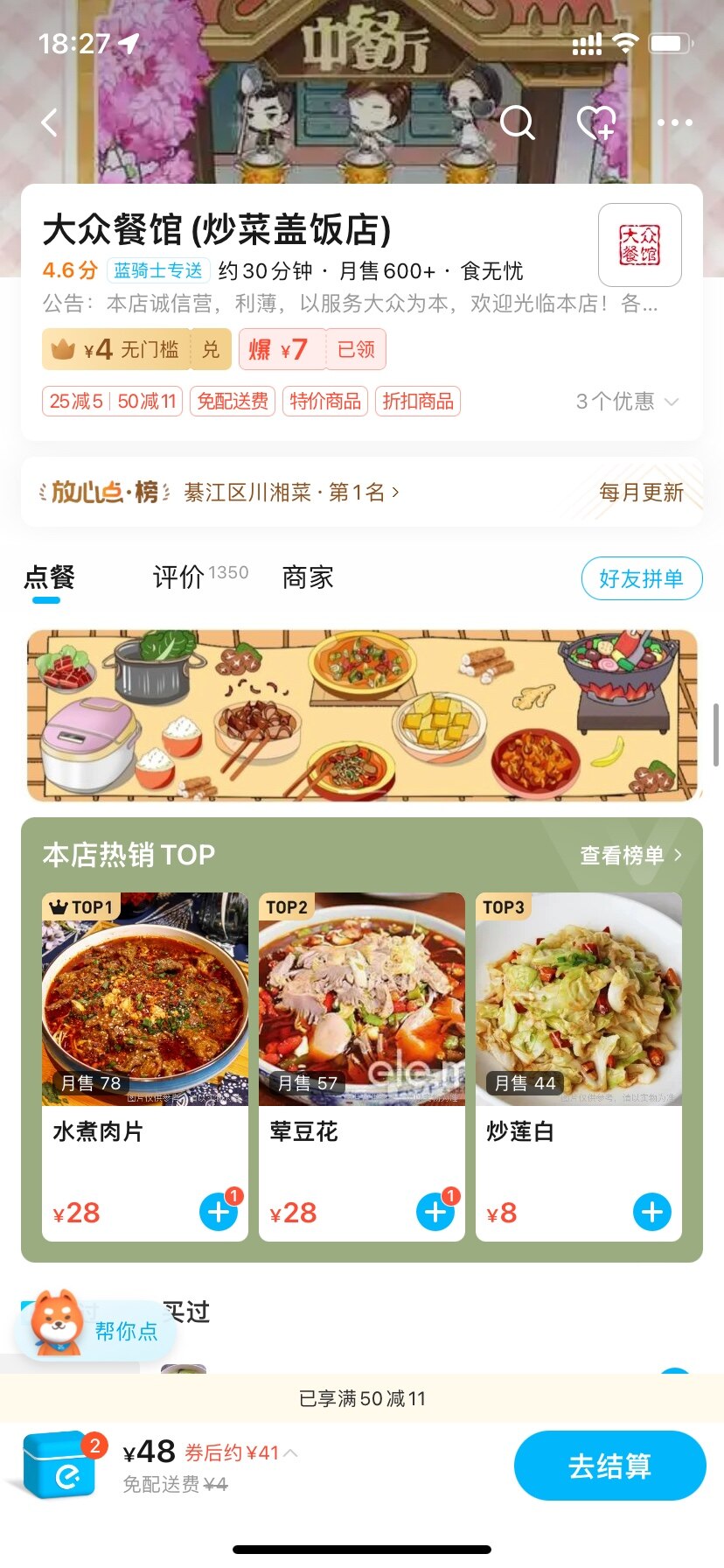Switch to the 评价 tab
The image size is (724, 1568).
pyautogui.click(x=179, y=577)
